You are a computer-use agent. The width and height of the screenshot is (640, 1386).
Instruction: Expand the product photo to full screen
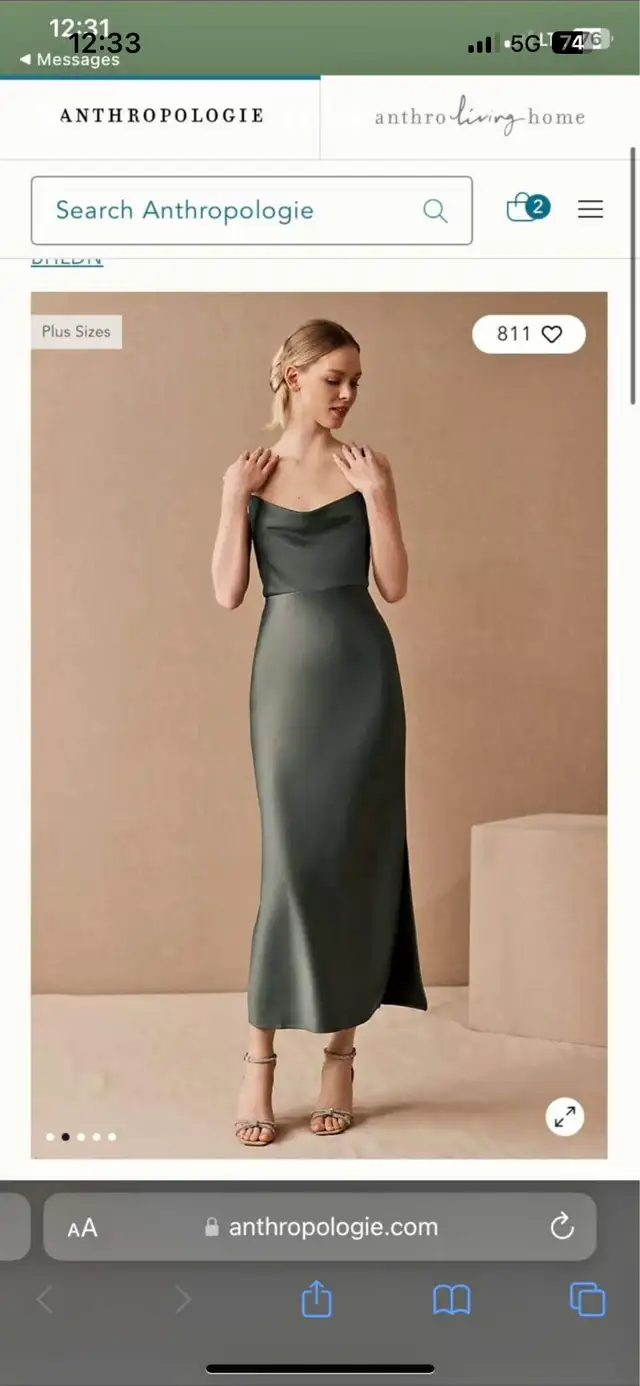(x=565, y=1117)
